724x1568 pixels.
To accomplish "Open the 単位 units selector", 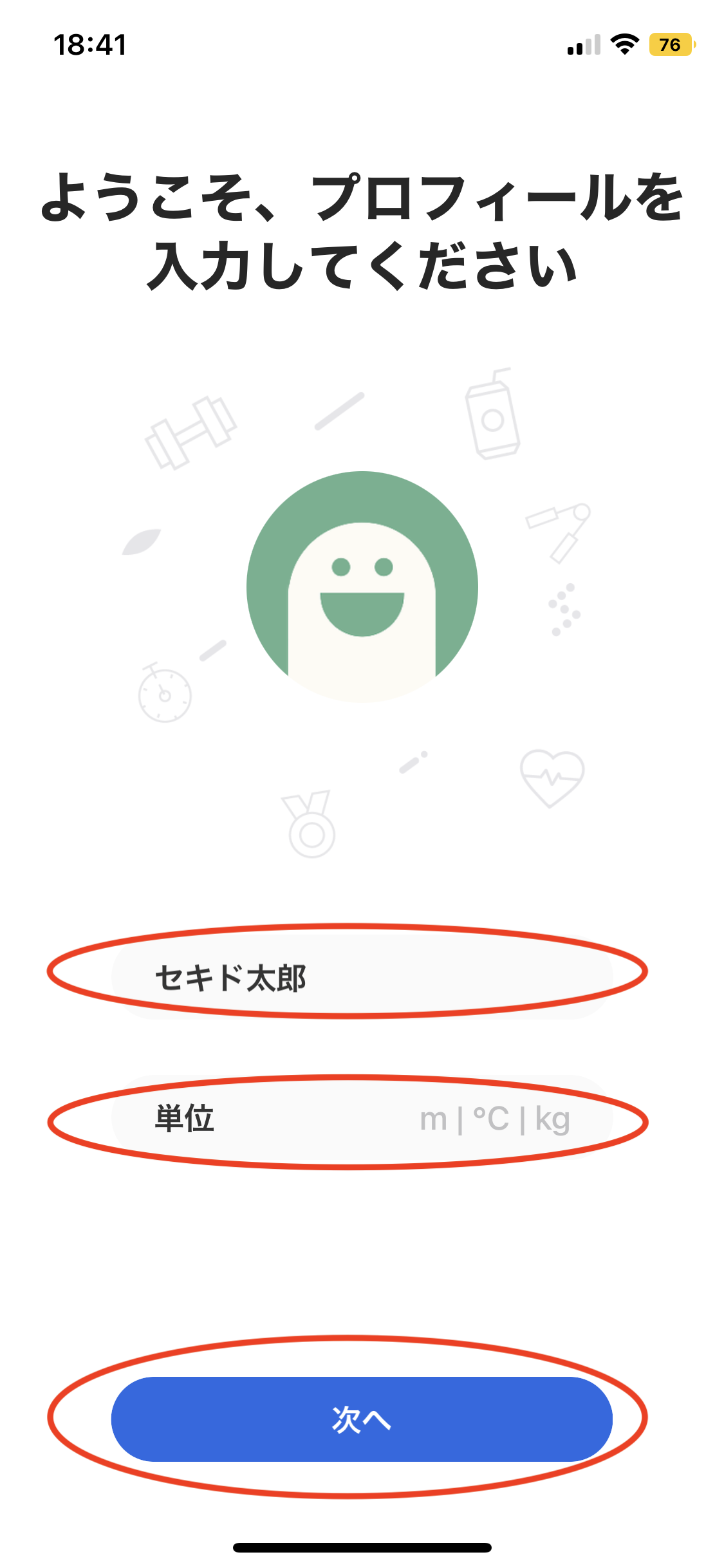I will (360, 1119).
